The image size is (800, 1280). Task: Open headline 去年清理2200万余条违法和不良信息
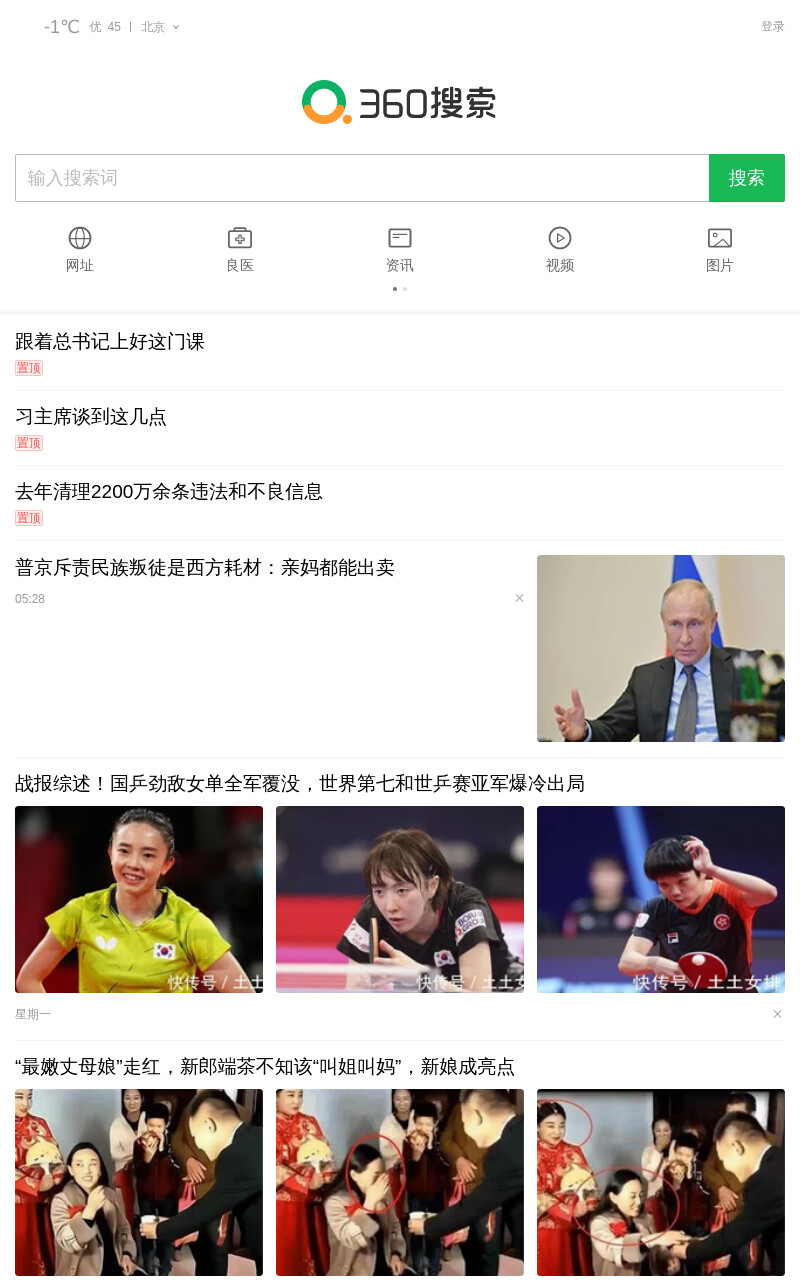coord(169,492)
